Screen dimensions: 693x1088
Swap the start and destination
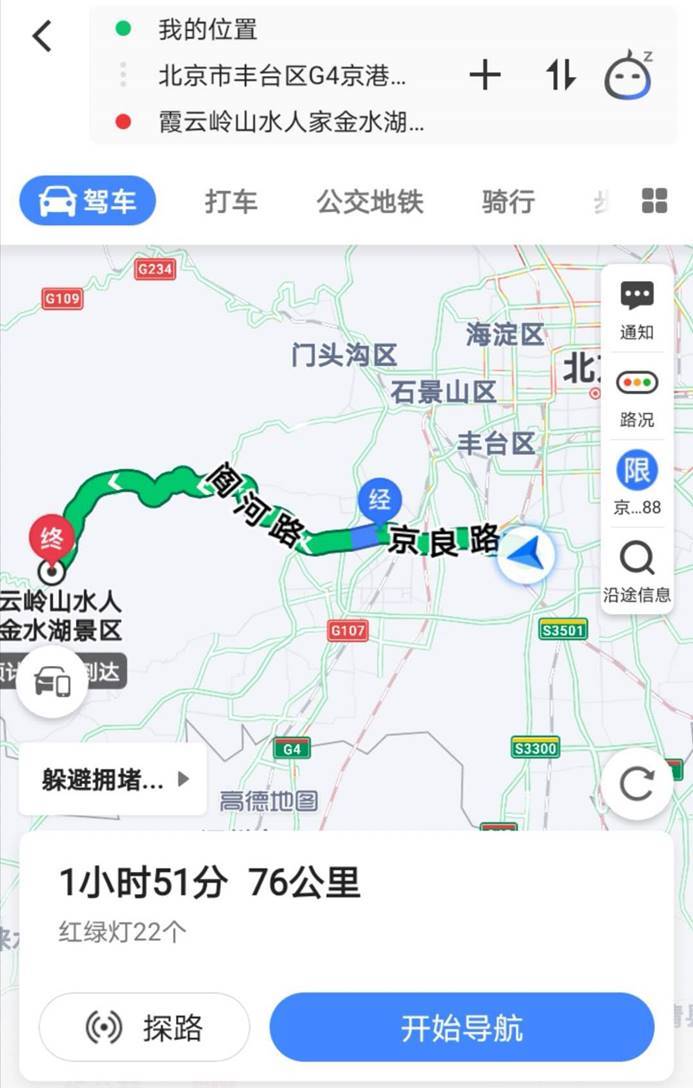(560, 75)
